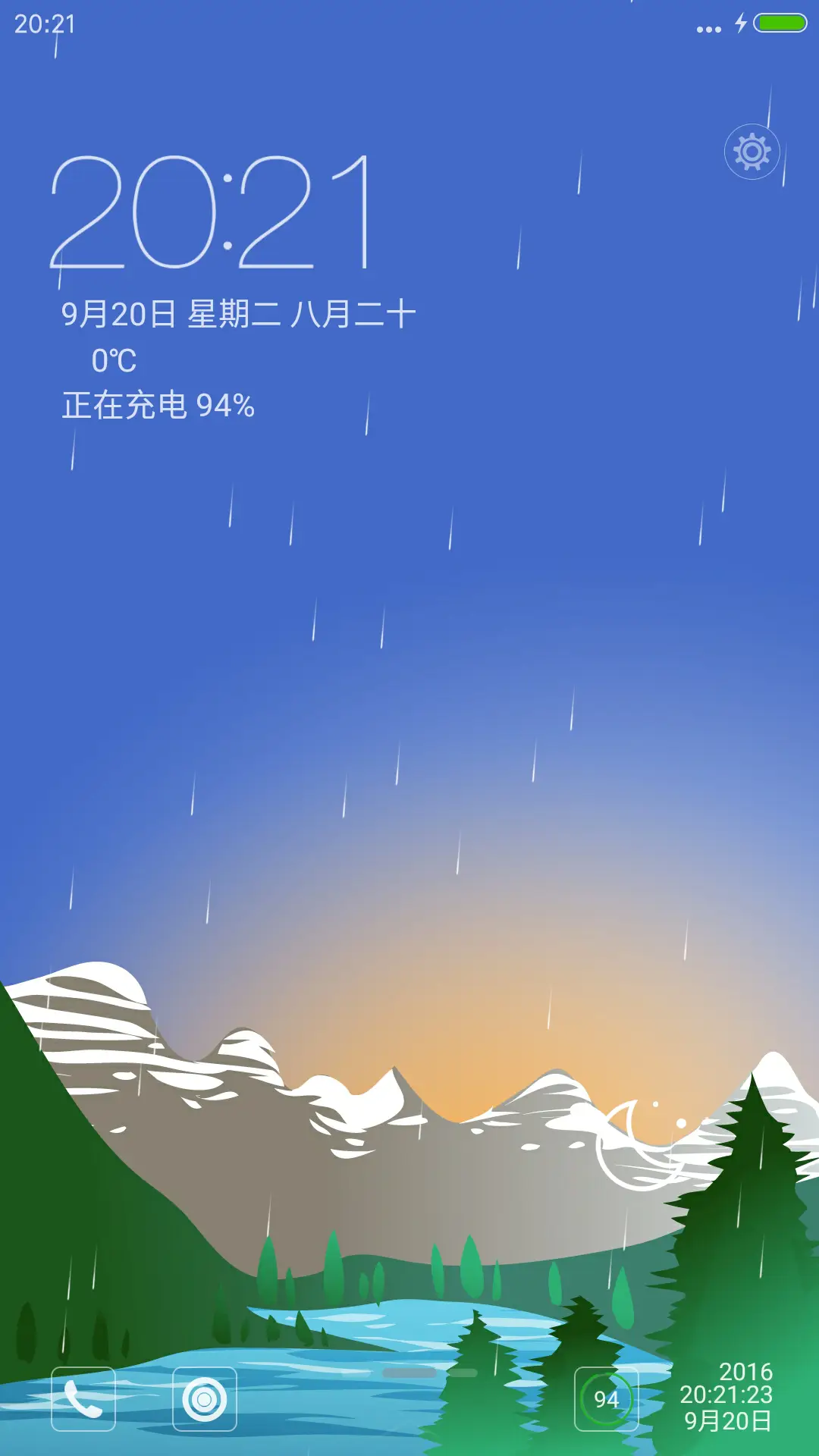
Task: Open the lock screen settings gear
Action: click(752, 151)
